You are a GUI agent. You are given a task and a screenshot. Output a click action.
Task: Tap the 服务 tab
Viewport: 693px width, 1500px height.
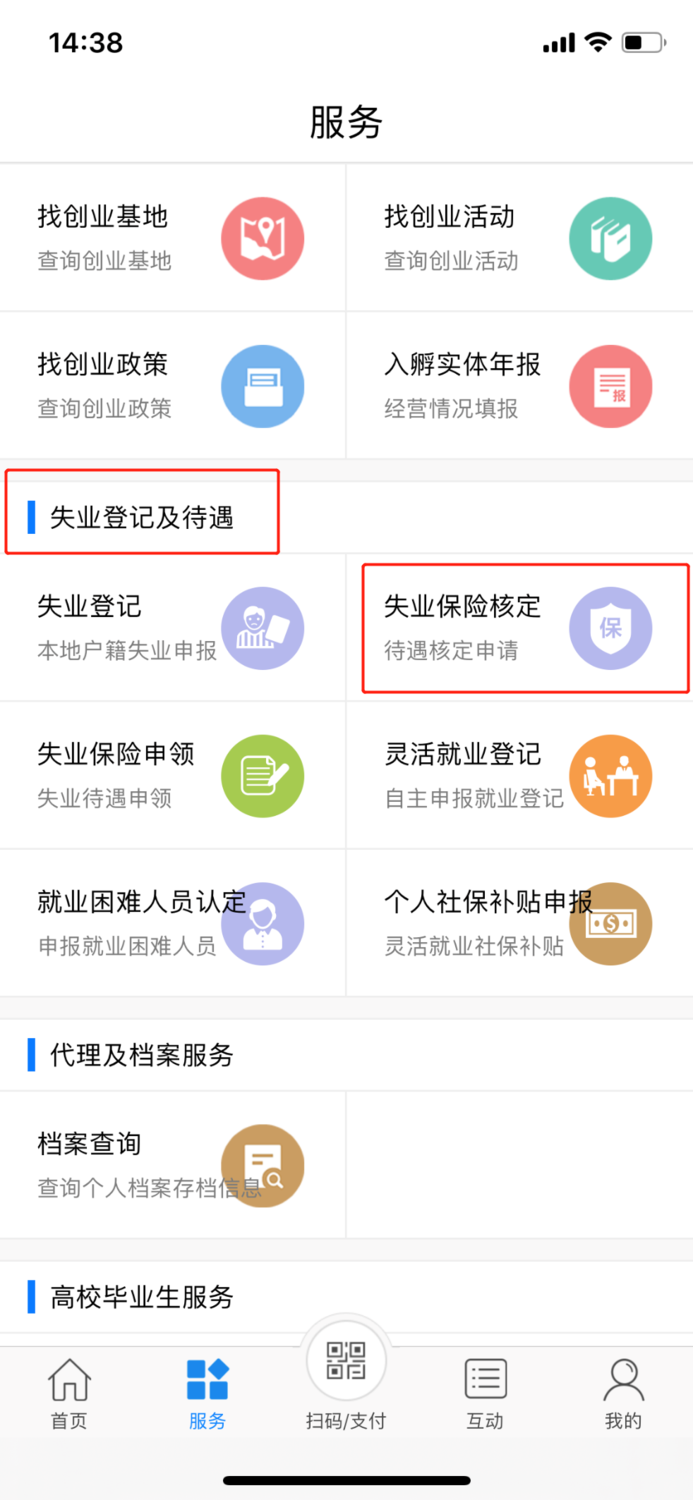(x=207, y=1394)
